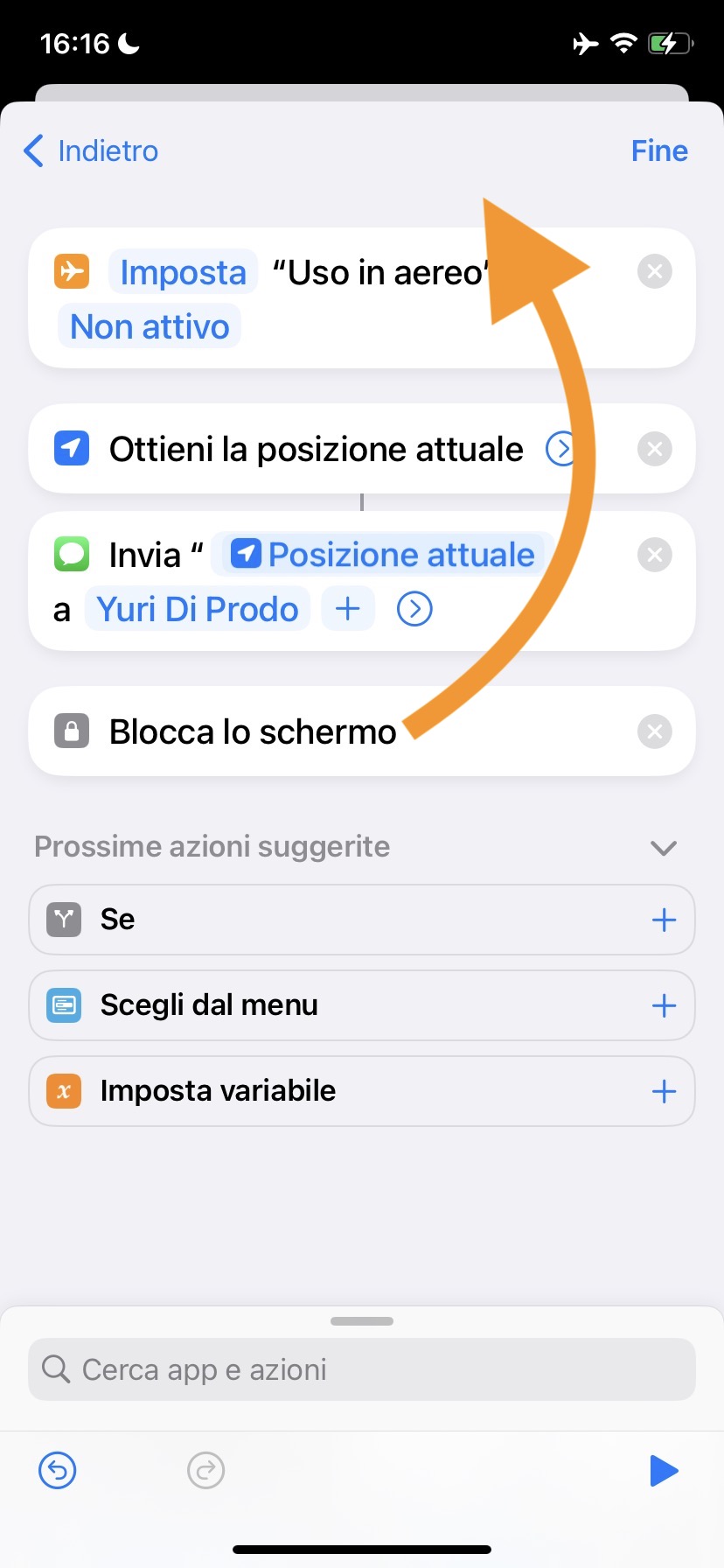The height and width of the screenshot is (1568, 724).
Task: Delete the Blocca lo schermo action
Action: 654,731
